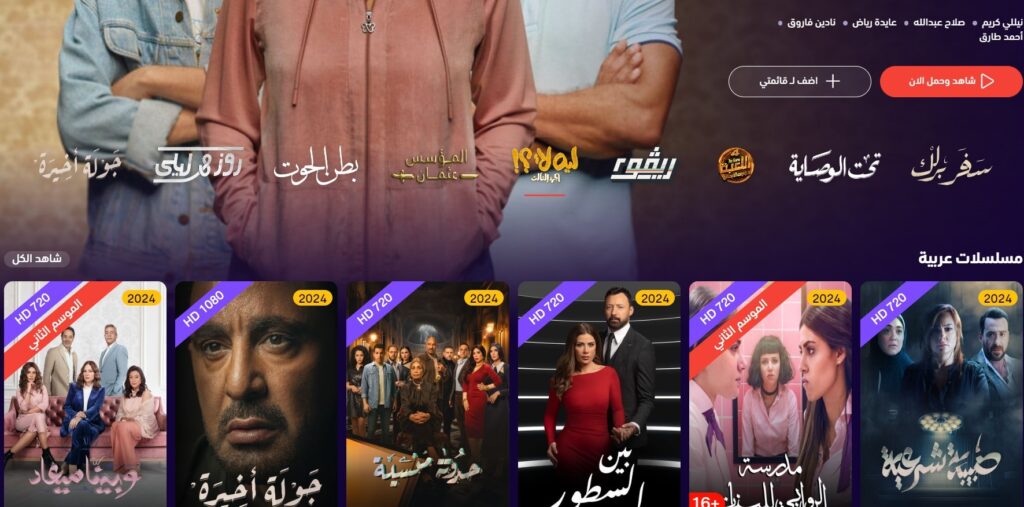Open the بين السطور series card

click(x=599, y=395)
